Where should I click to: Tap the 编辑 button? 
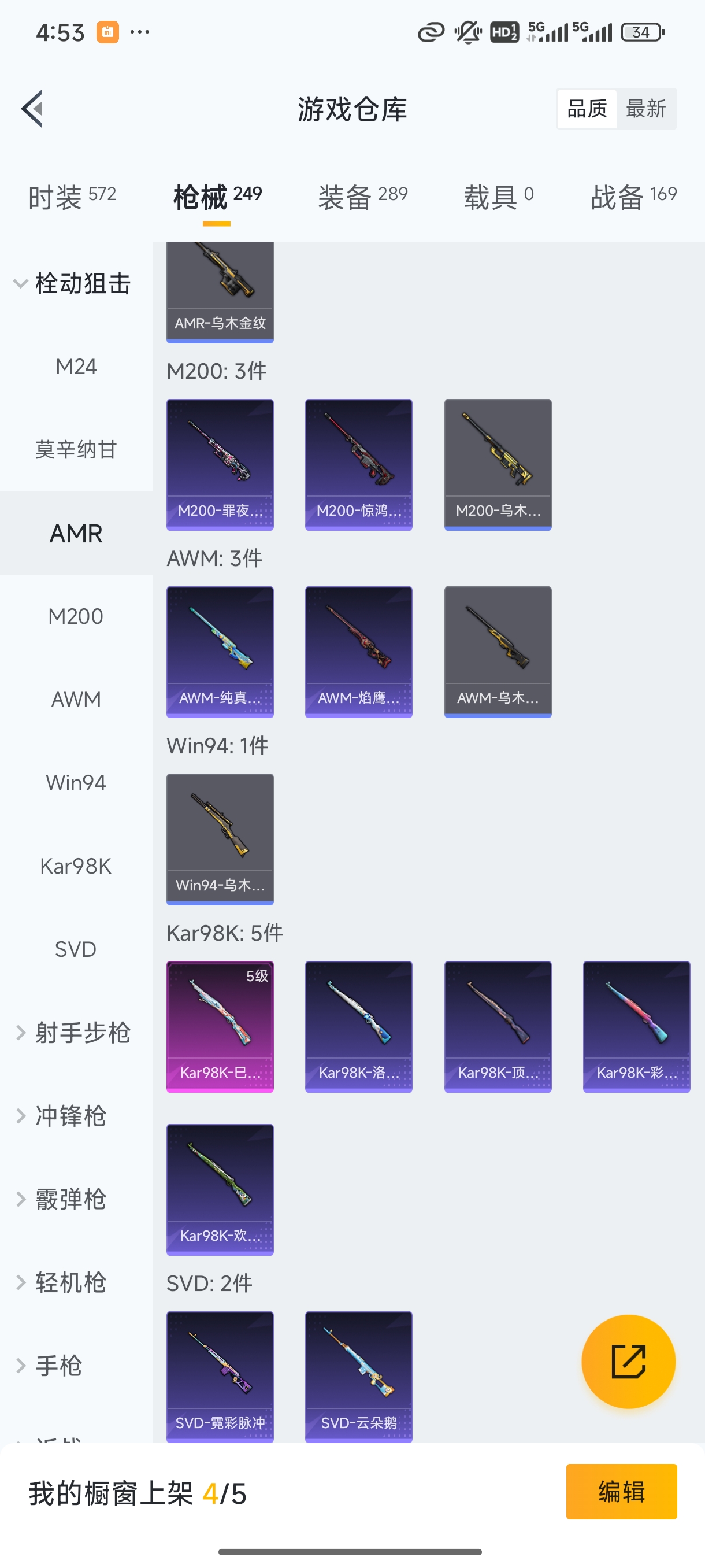pyautogui.click(x=622, y=1492)
